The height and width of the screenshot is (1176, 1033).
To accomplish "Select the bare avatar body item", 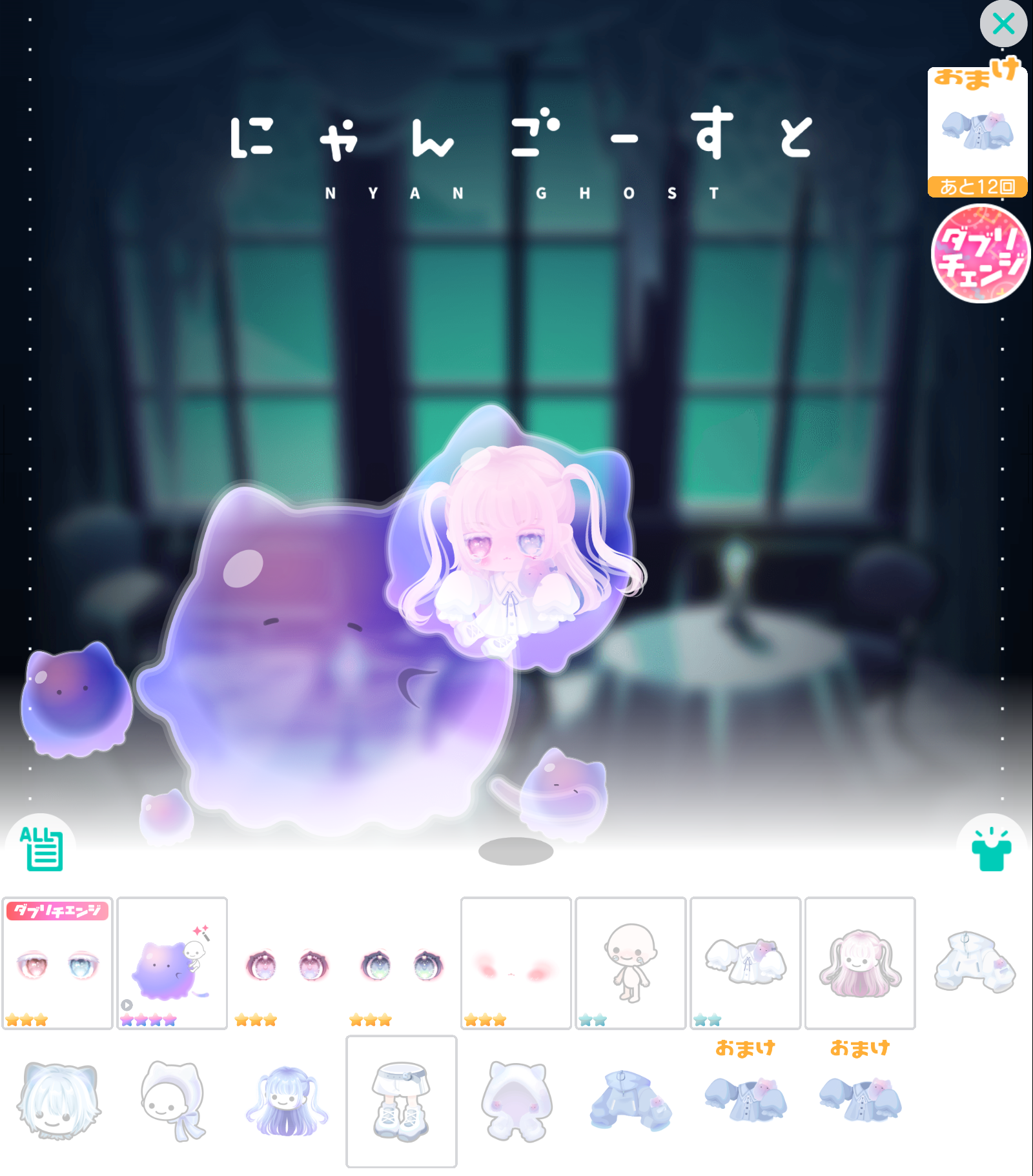I will pos(630,962).
